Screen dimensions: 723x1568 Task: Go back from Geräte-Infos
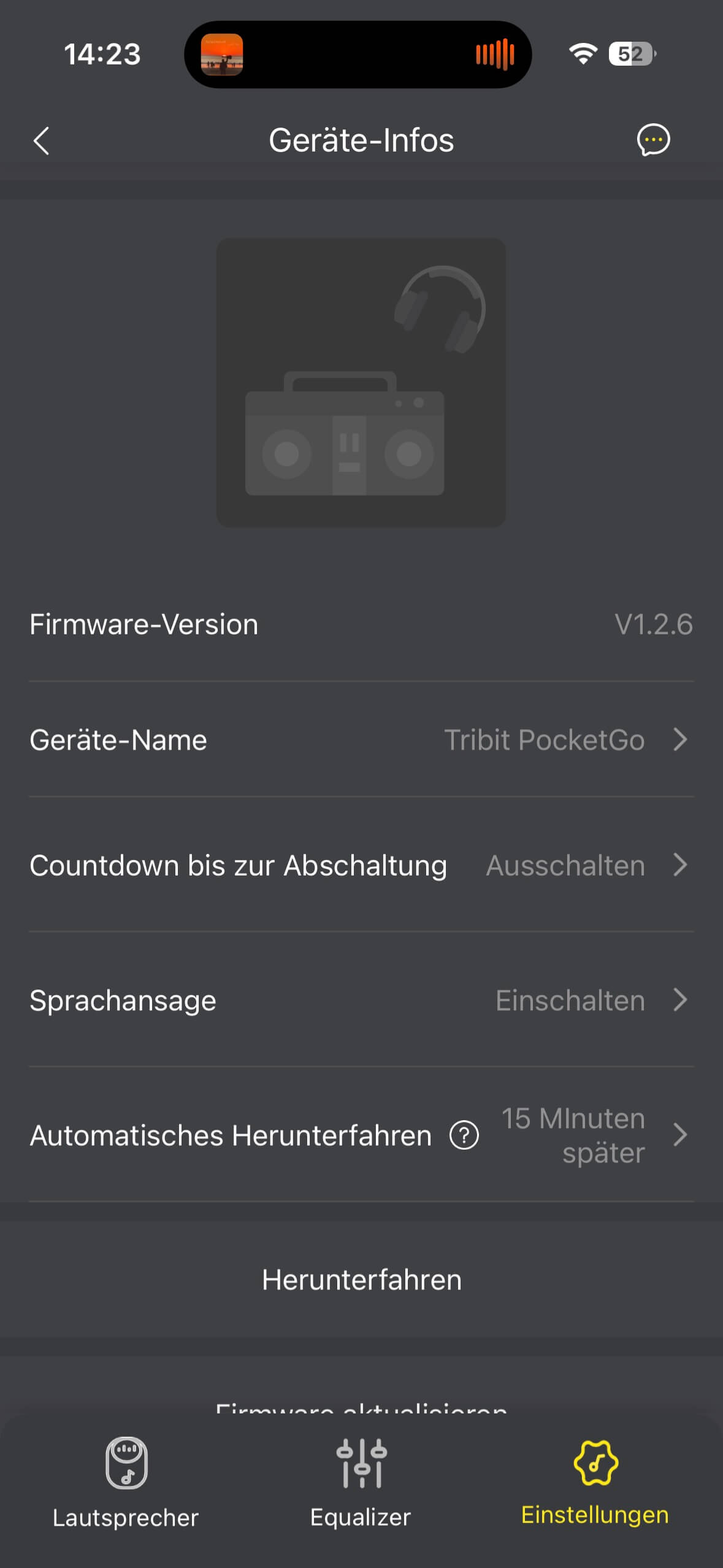click(41, 140)
